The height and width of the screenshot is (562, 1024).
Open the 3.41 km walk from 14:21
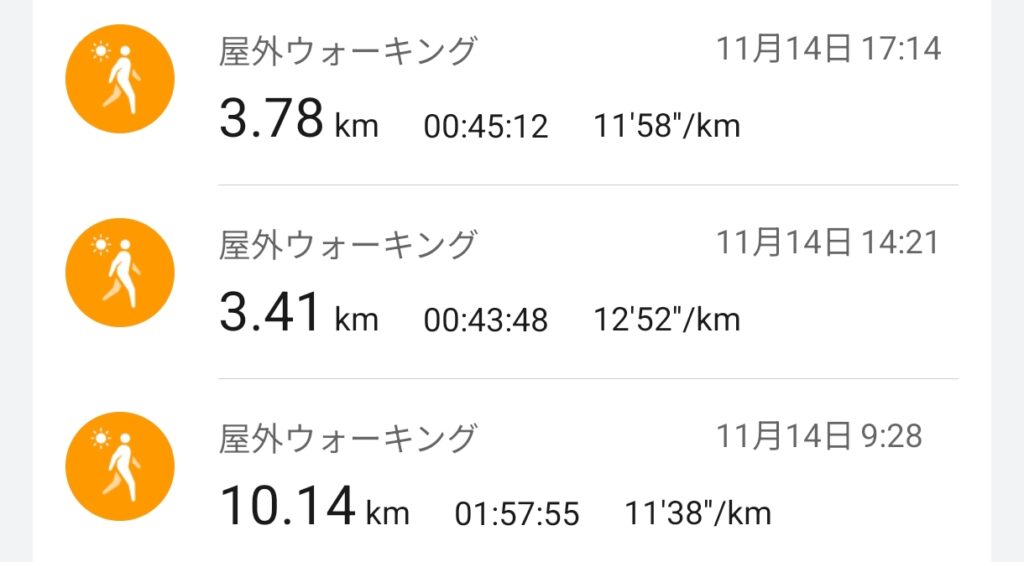pyautogui.click(x=510, y=283)
